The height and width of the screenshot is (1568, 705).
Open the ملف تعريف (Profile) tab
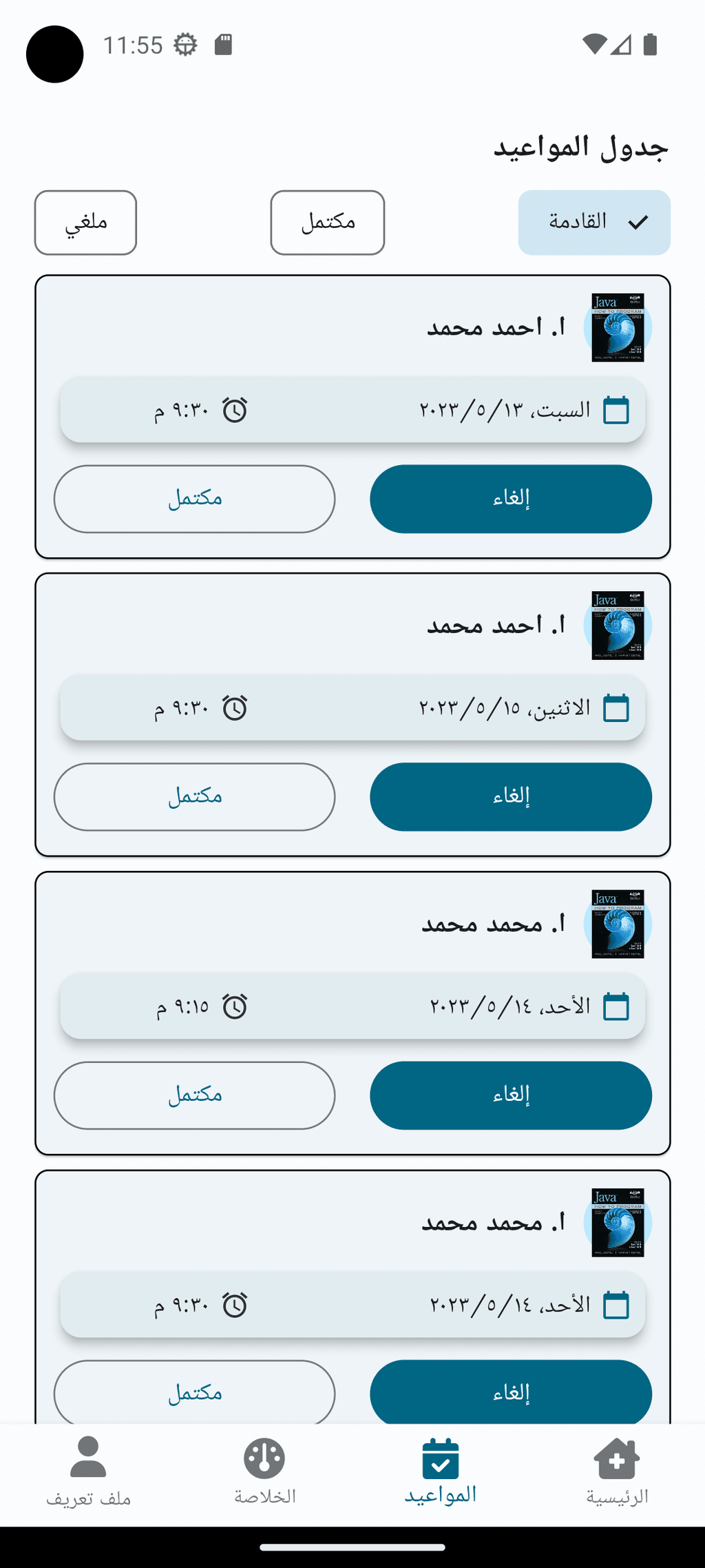[x=88, y=1472]
